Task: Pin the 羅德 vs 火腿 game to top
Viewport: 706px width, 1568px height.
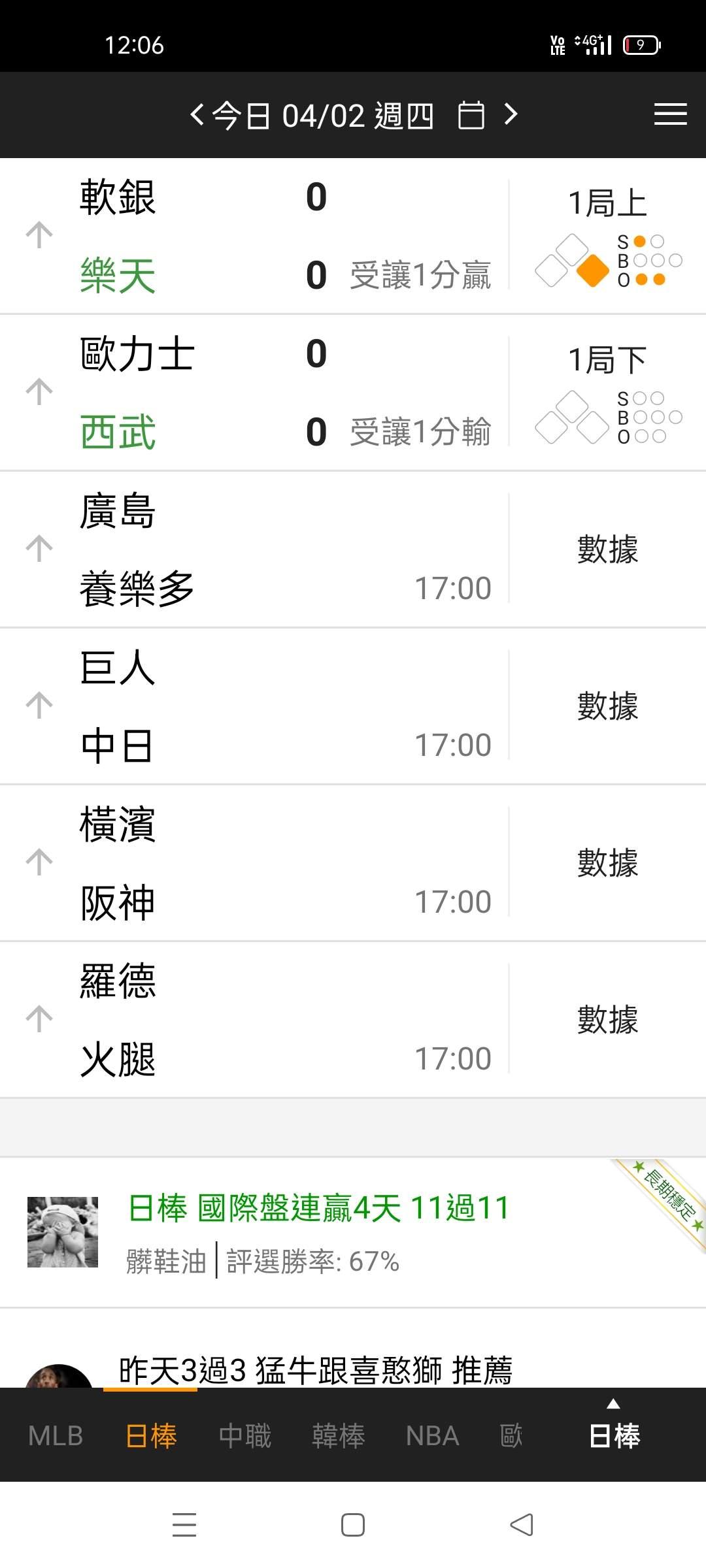Action: click(x=39, y=1019)
